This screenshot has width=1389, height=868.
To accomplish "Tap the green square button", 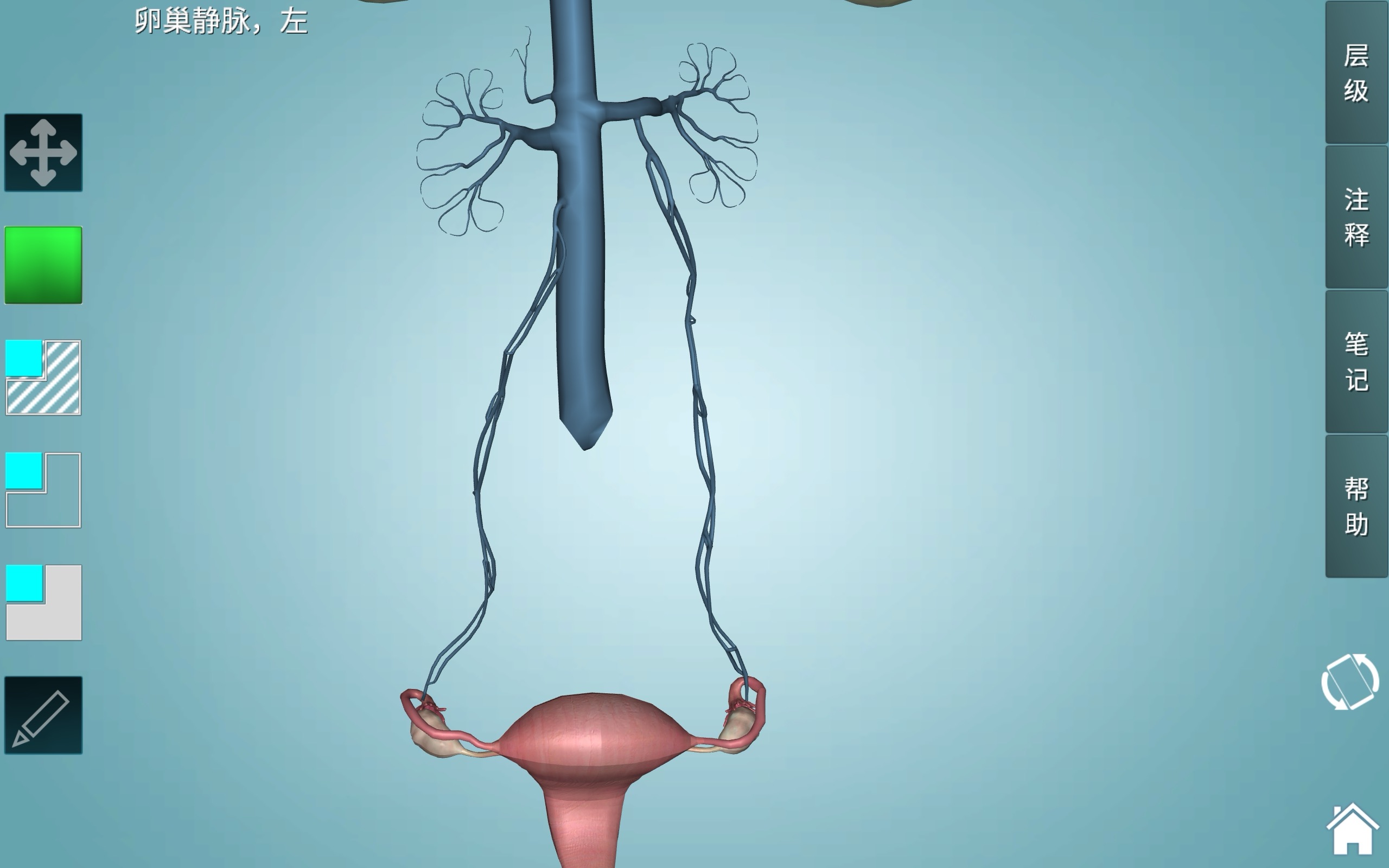I will (x=43, y=265).
